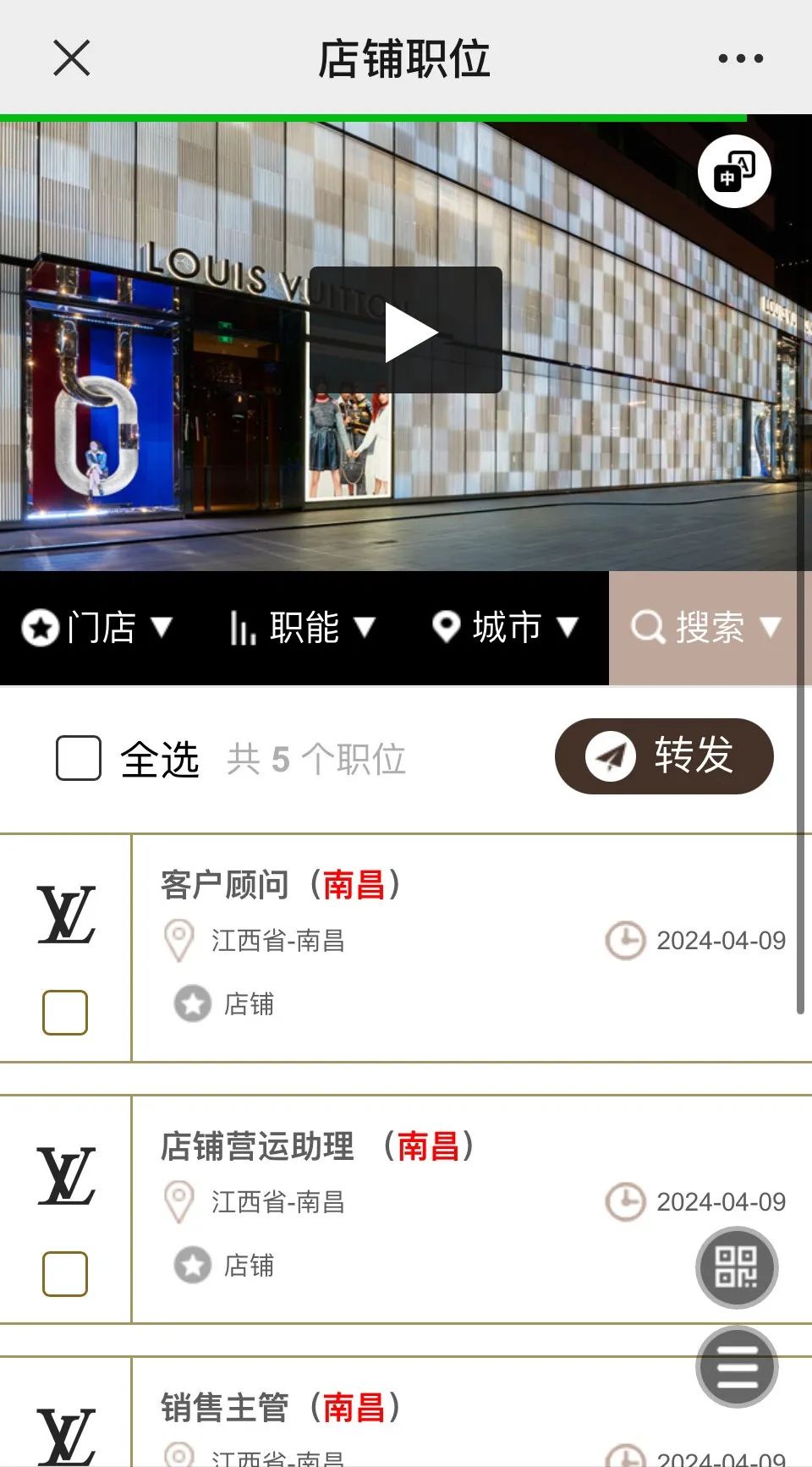Play the store video
The width and height of the screenshot is (812, 1467).
tap(406, 330)
